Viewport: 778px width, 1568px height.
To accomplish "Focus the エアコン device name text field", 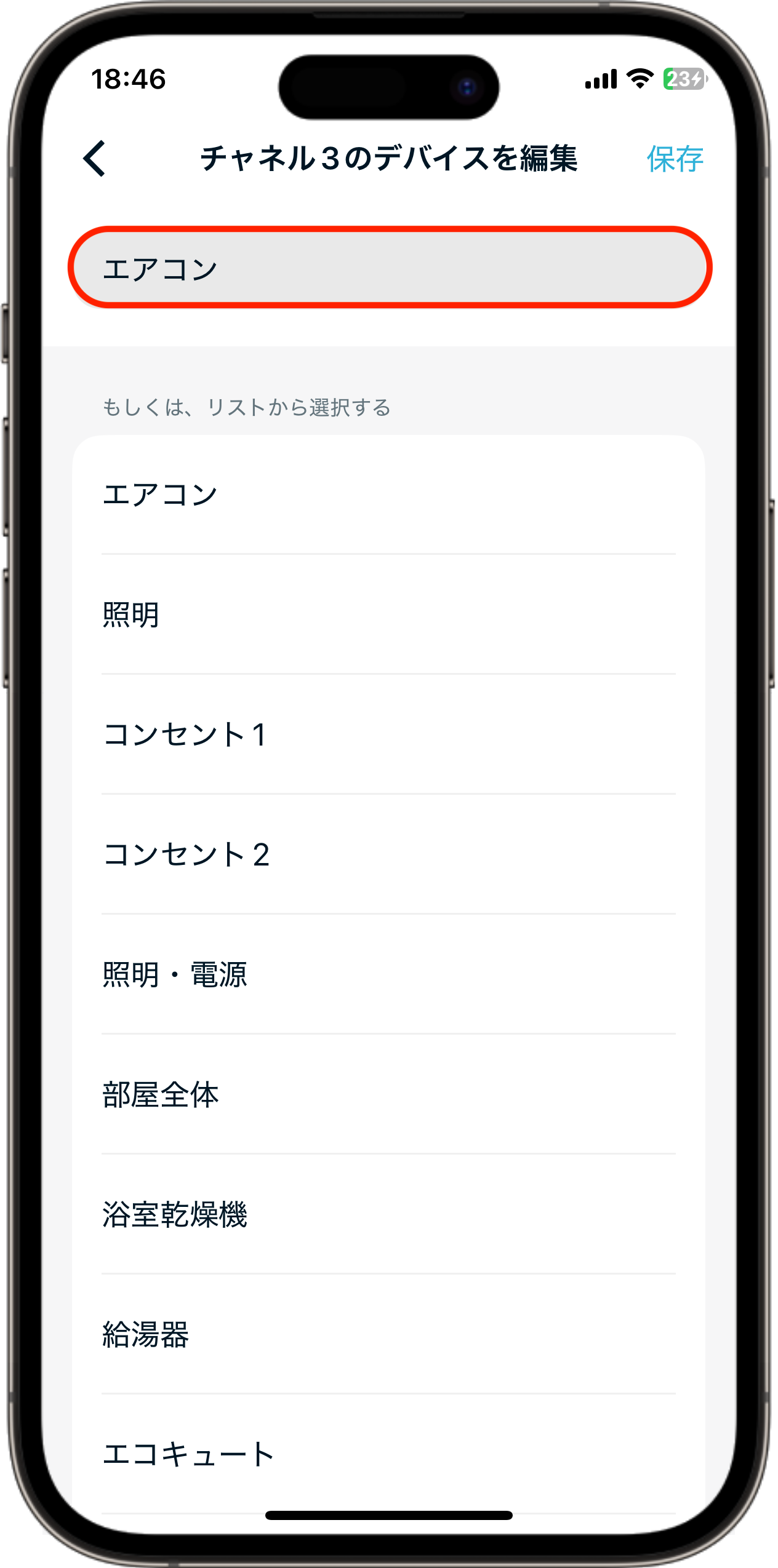I will pyautogui.click(x=389, y=268).
